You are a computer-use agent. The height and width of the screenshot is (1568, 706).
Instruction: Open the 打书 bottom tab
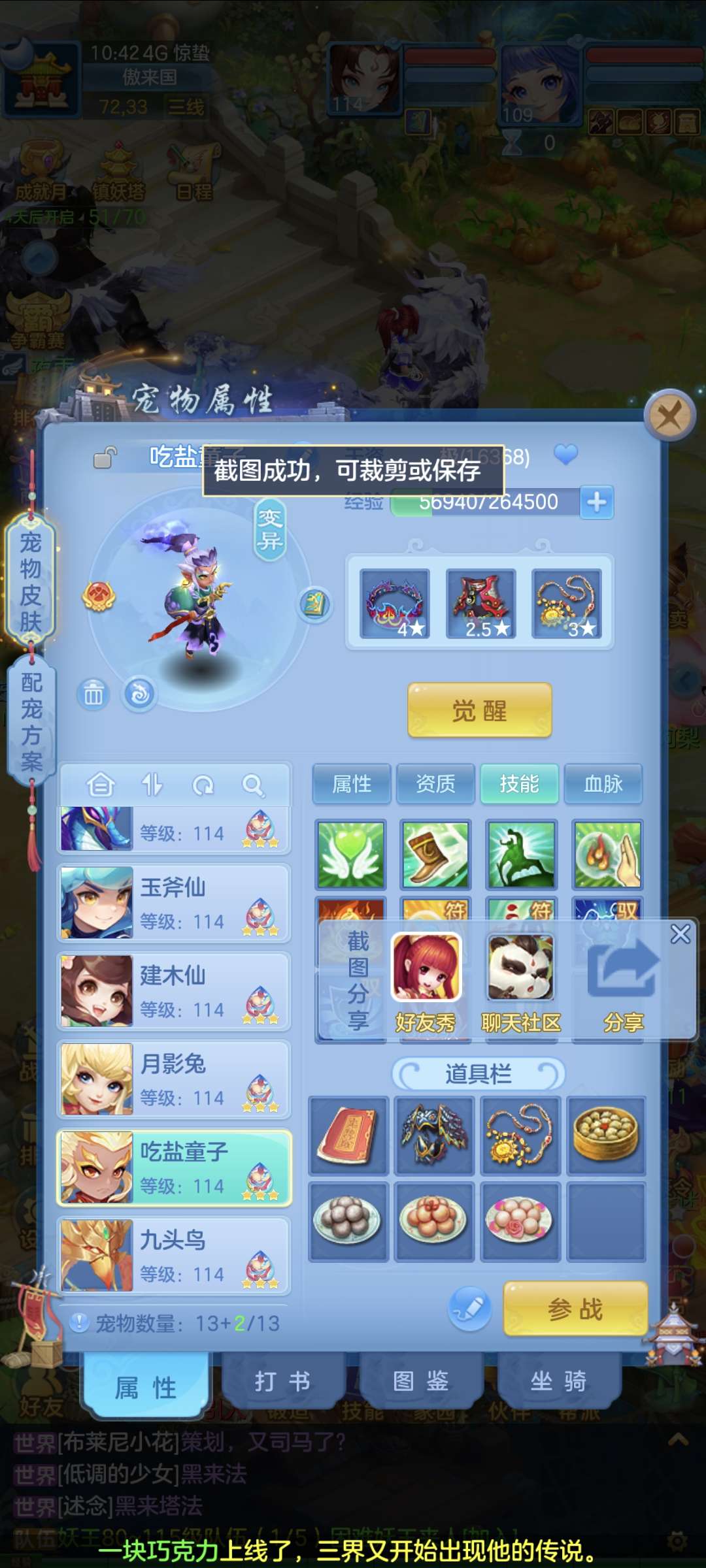pos(282,1381)
